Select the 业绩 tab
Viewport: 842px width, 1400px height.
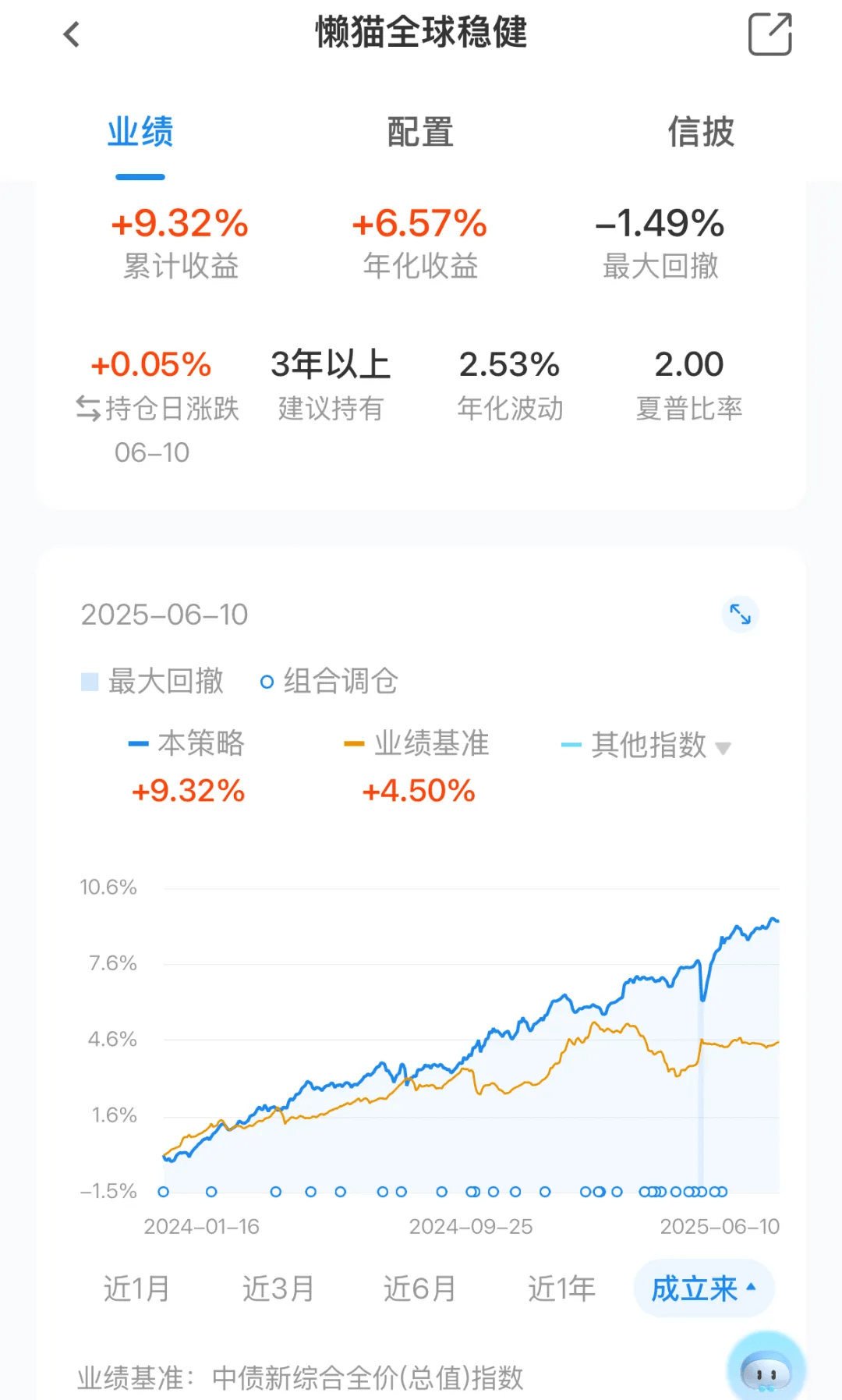click(140, 132)
